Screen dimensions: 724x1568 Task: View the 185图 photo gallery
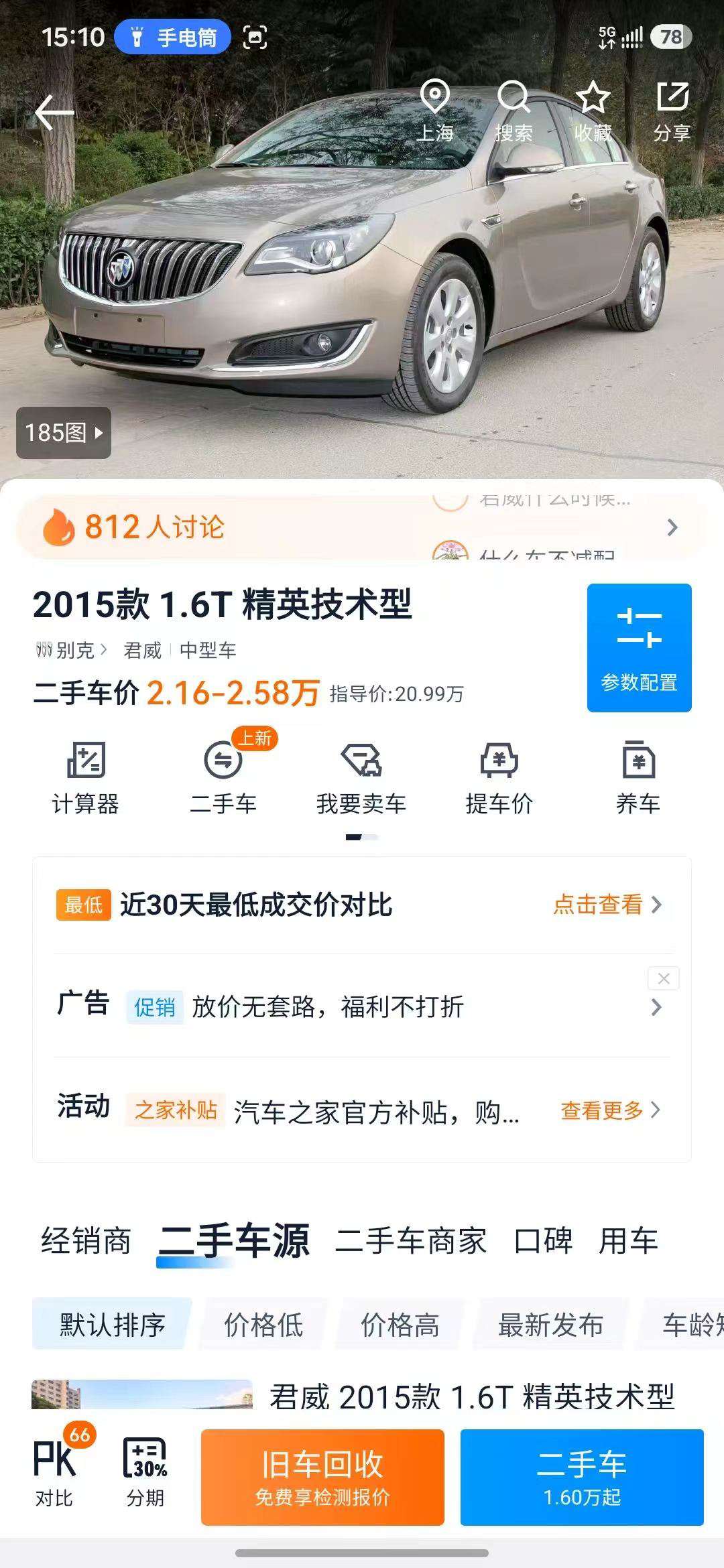coord(64,433)
